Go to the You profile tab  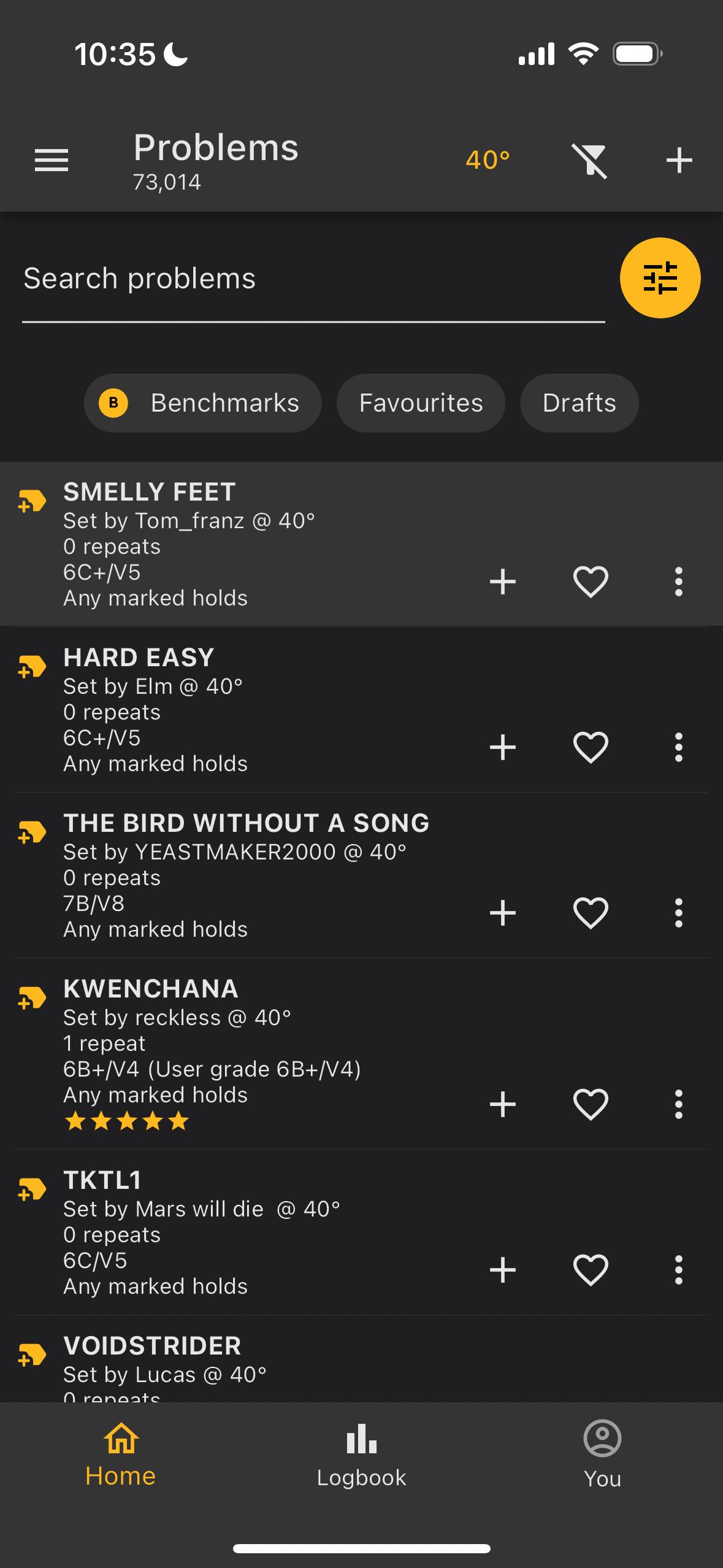click(602, 1454)
